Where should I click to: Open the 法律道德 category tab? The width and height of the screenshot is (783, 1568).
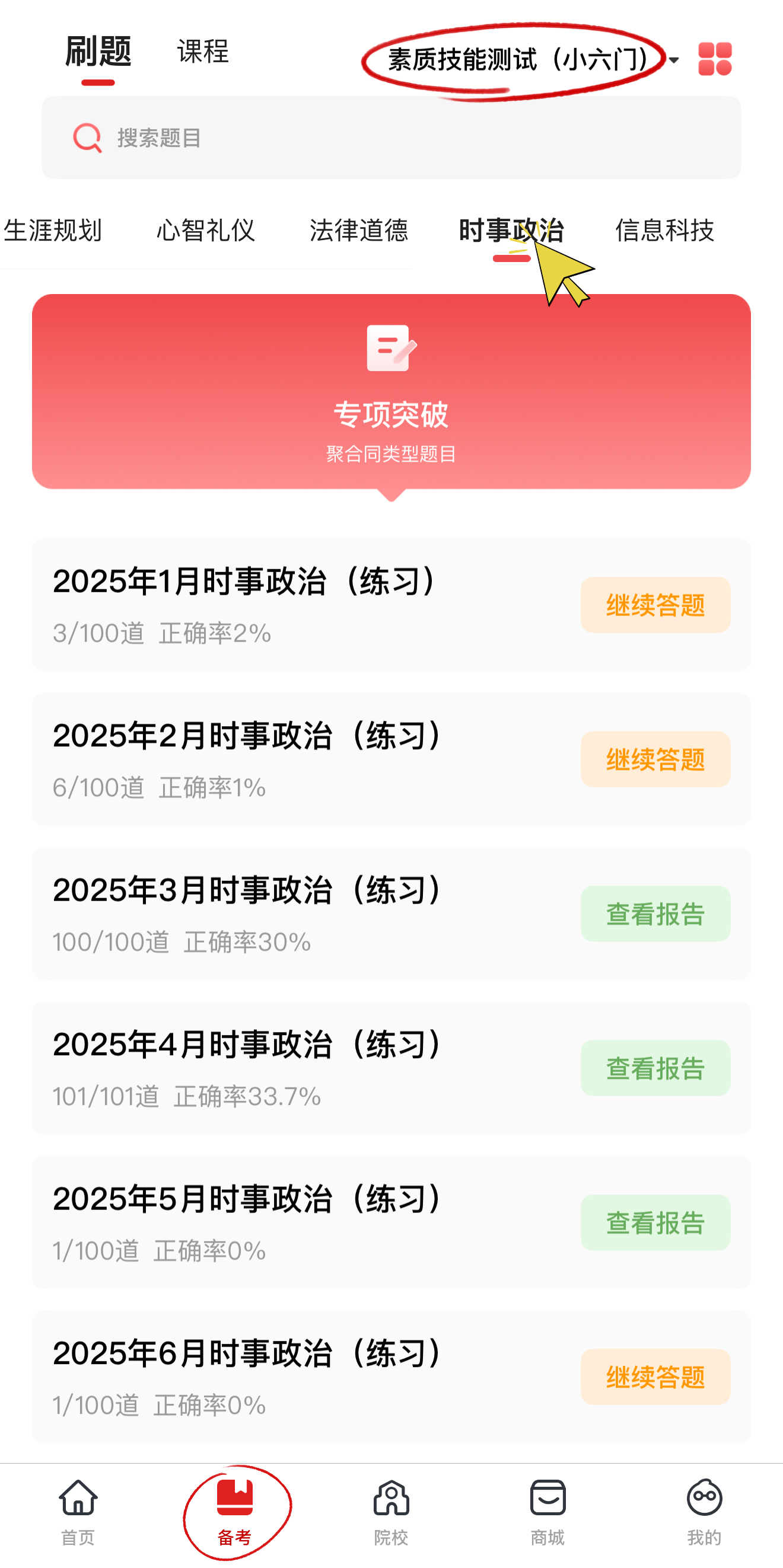359,231
